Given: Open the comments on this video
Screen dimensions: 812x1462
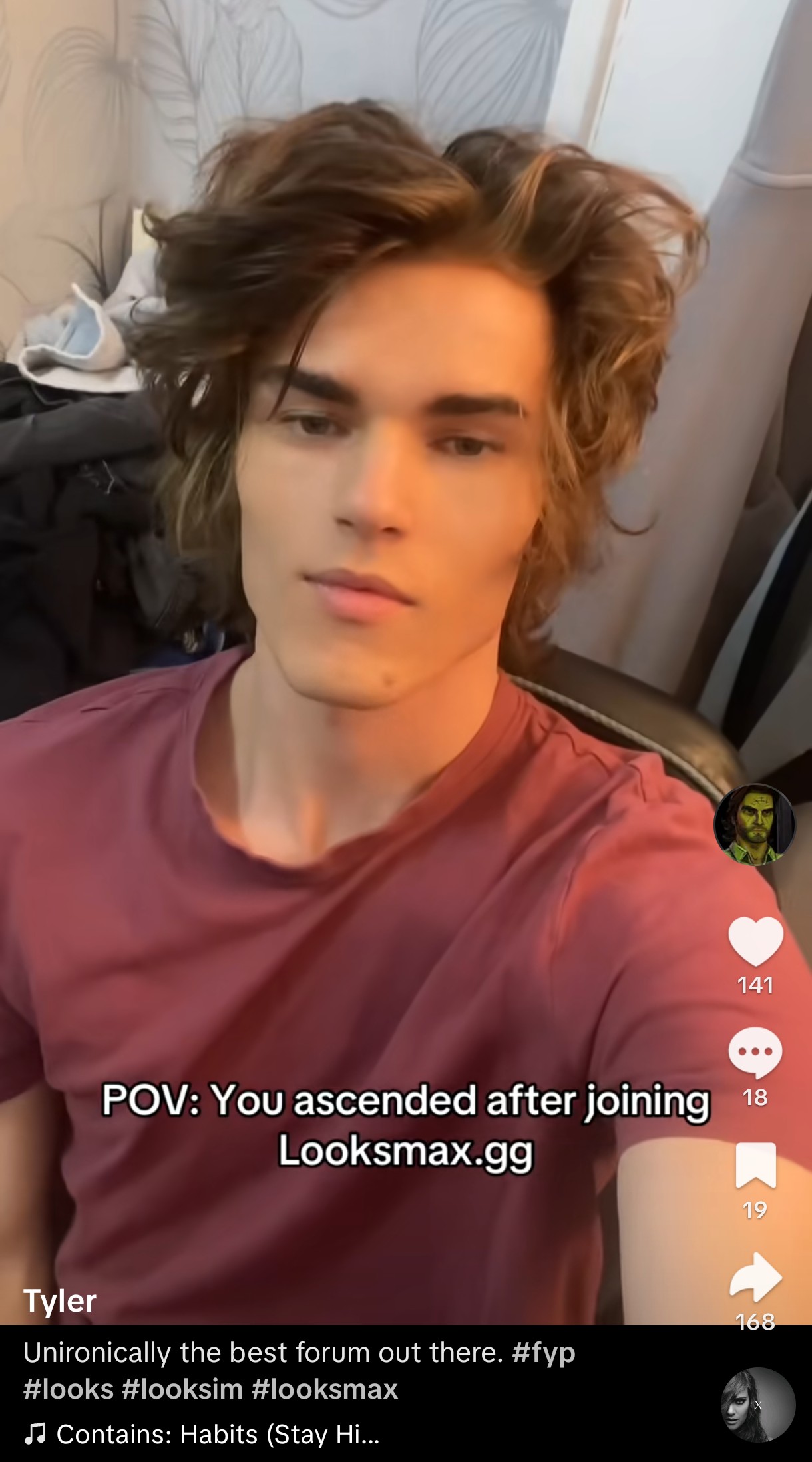Looking at the screenshot, I should pyautogui.click(x=755, y=1053).
